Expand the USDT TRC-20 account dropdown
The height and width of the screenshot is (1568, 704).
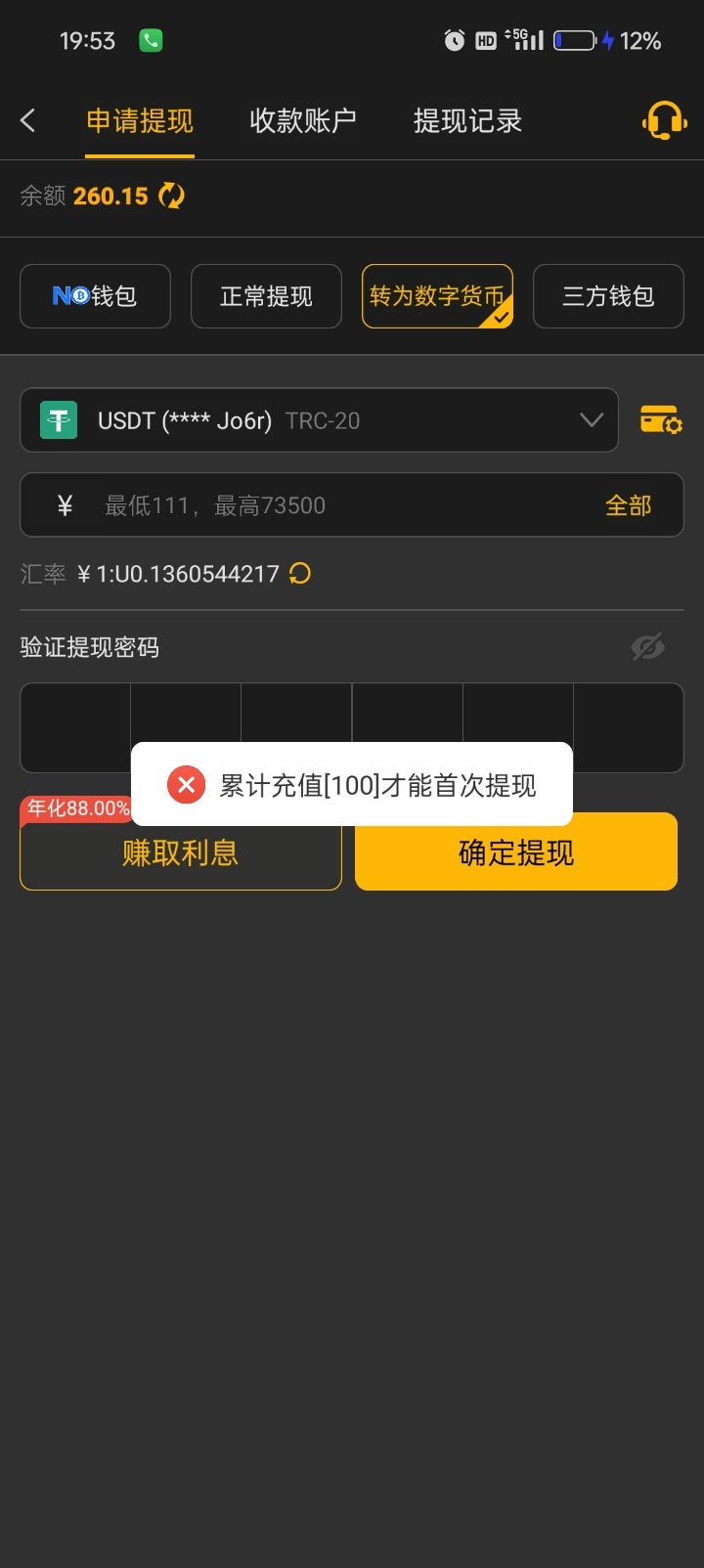320,420
